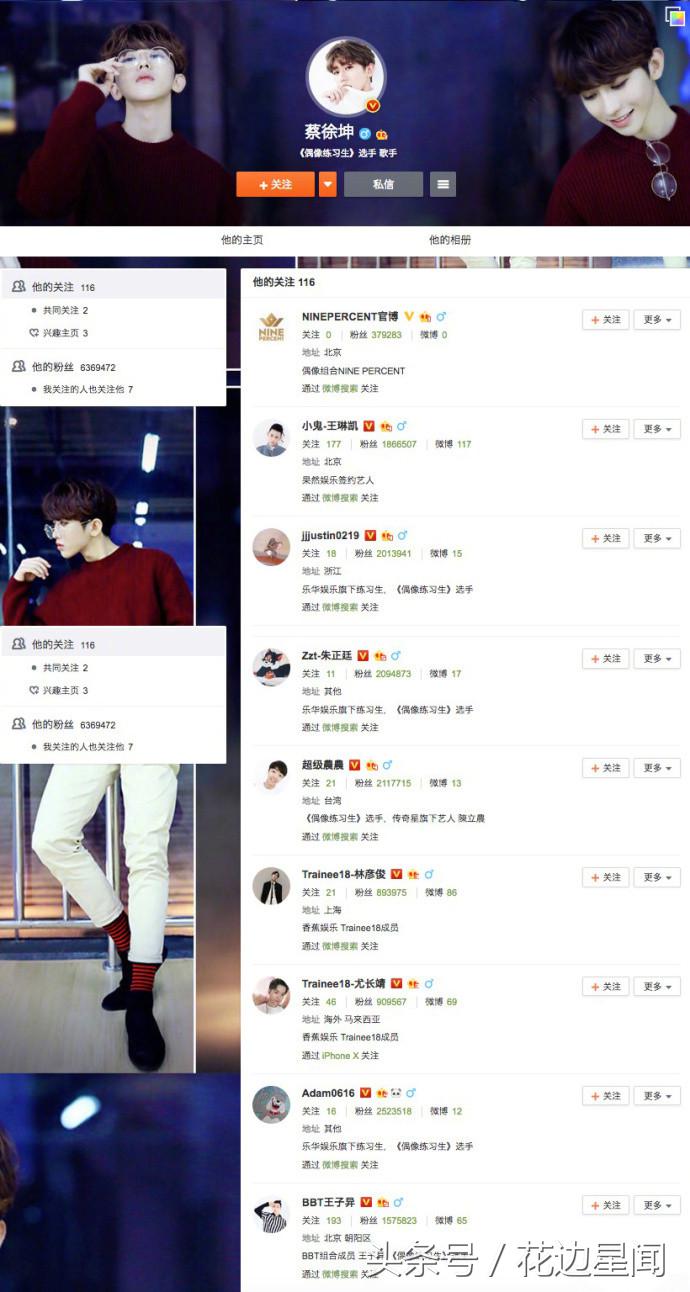Open the menu icon next to 私信
690x1292 pixels.
click(x=443, y=184)
